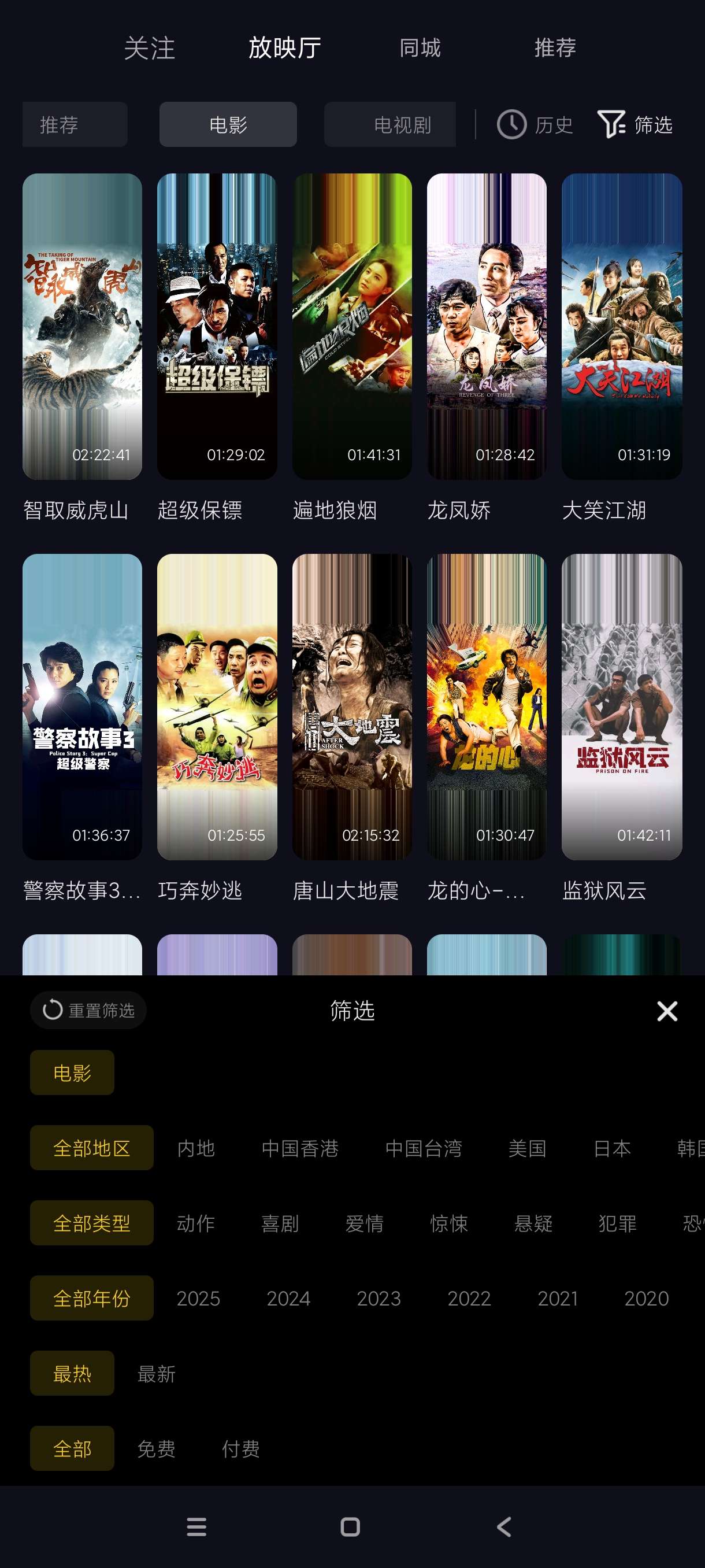Open viewing 历史 history
Screen dimensions: 705x1568
point(535,125)
